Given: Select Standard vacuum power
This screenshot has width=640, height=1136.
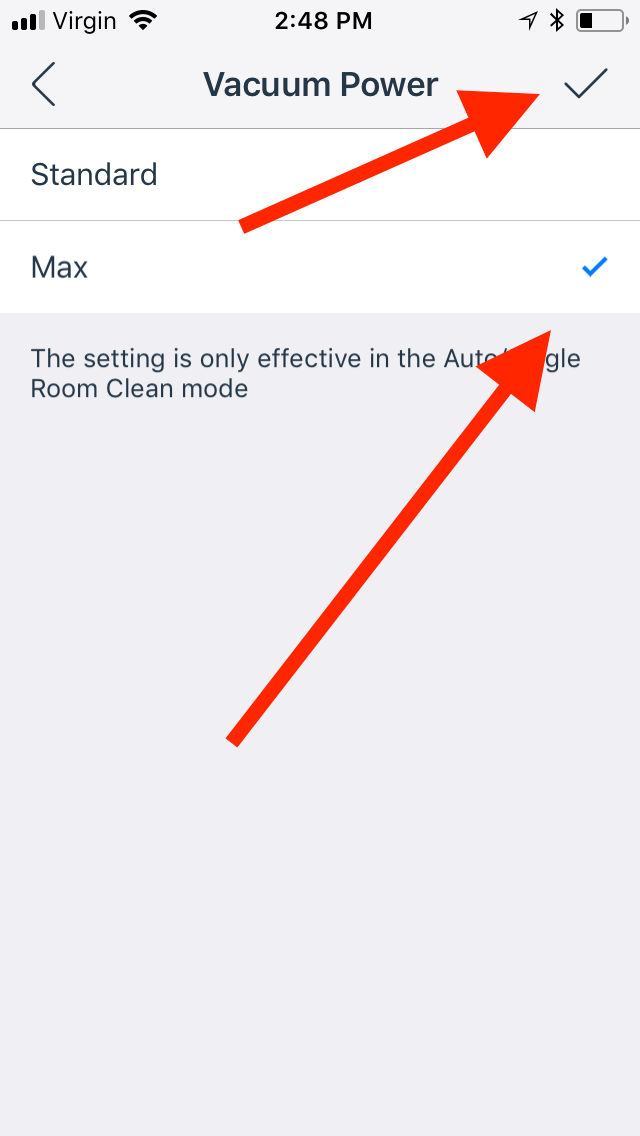Looking at the screenshot, I should pyautogui.click(x=94, y=175).
